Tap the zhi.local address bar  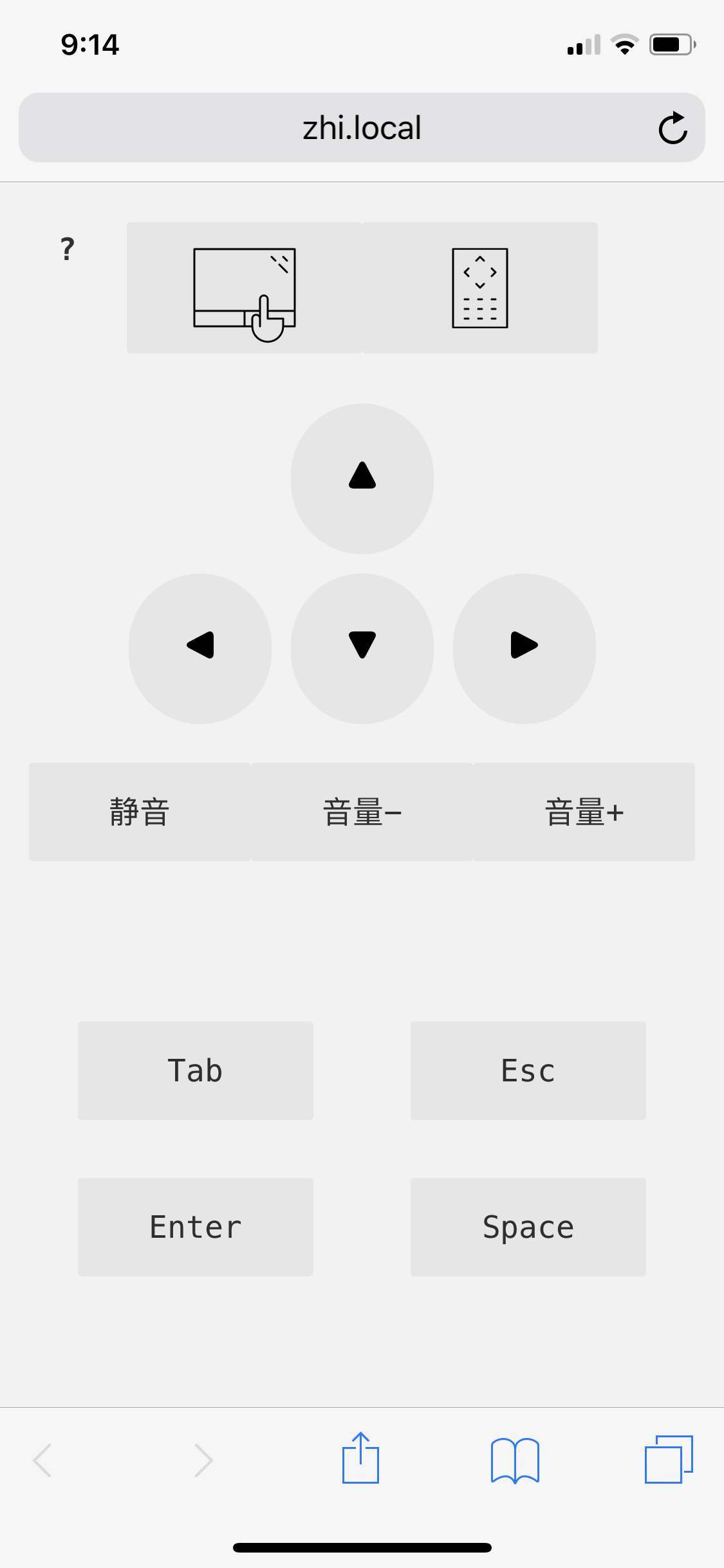pyautogui.click(x=362, y=127)
